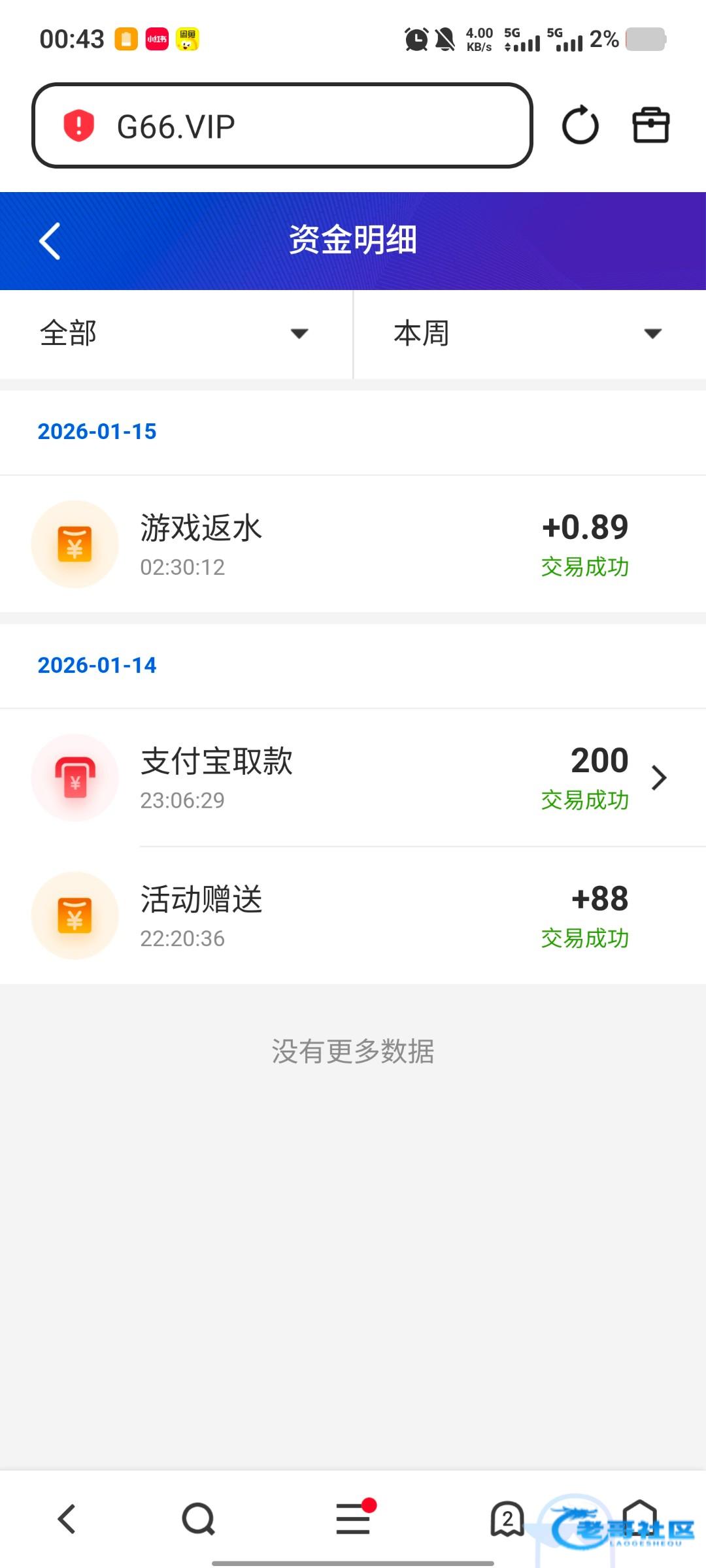Open browser search from bottom bar

tap(198, 1519)
